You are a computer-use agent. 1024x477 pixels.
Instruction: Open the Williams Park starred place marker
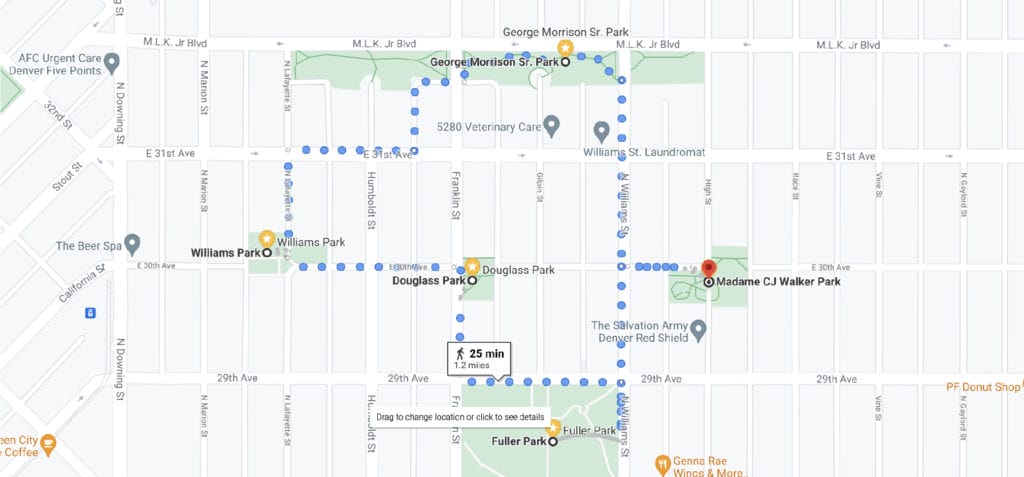click(267, 239)
